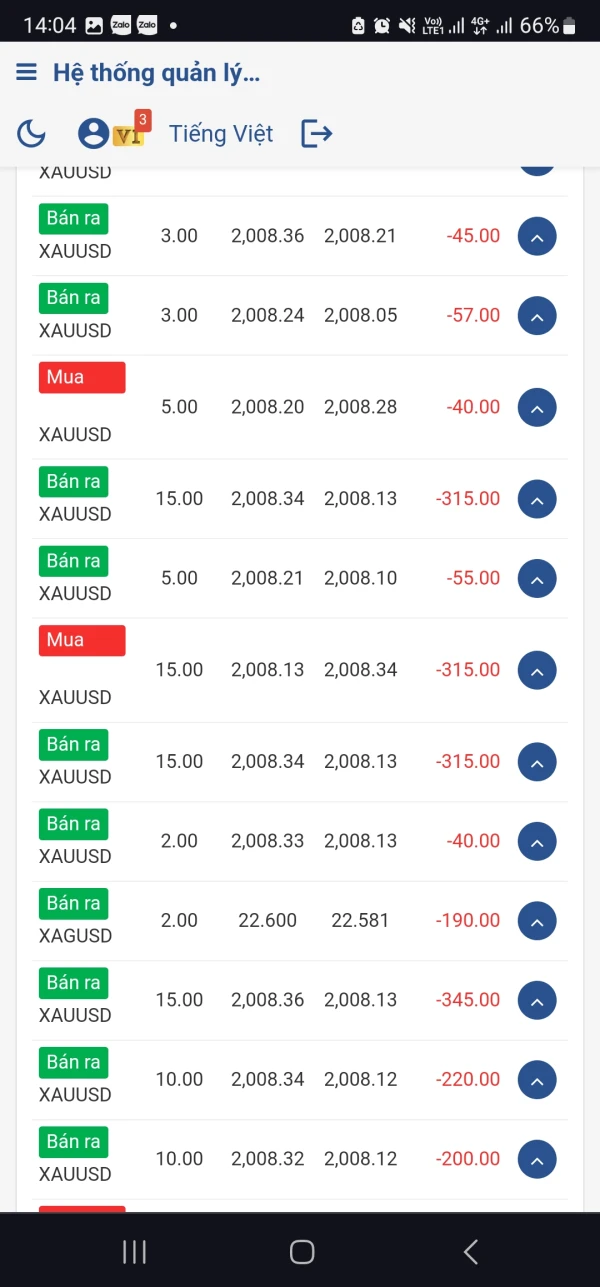Expand the Mua row with loss -40.00

click(537, 407)
